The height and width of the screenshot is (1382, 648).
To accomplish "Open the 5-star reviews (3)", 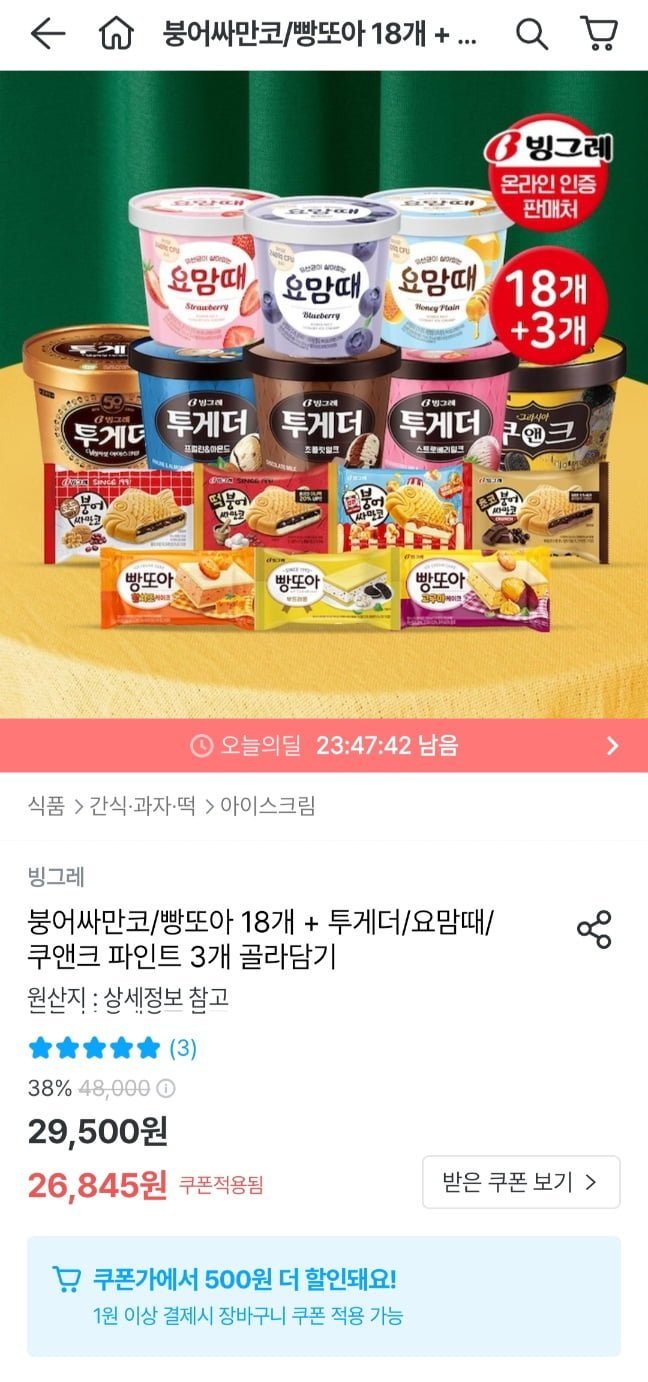I will (112, 1049).
